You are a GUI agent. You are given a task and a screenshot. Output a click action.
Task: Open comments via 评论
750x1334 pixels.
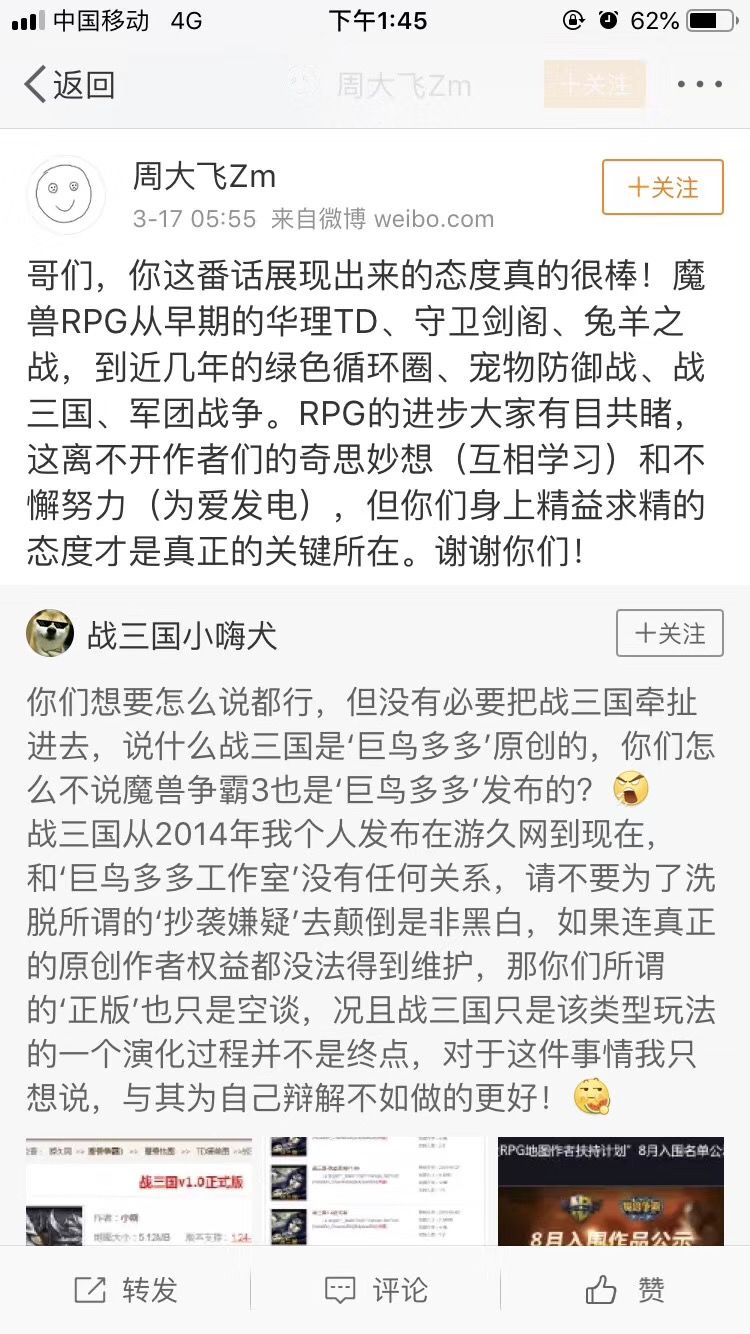pyautogui.click(x=376, y=1290)
